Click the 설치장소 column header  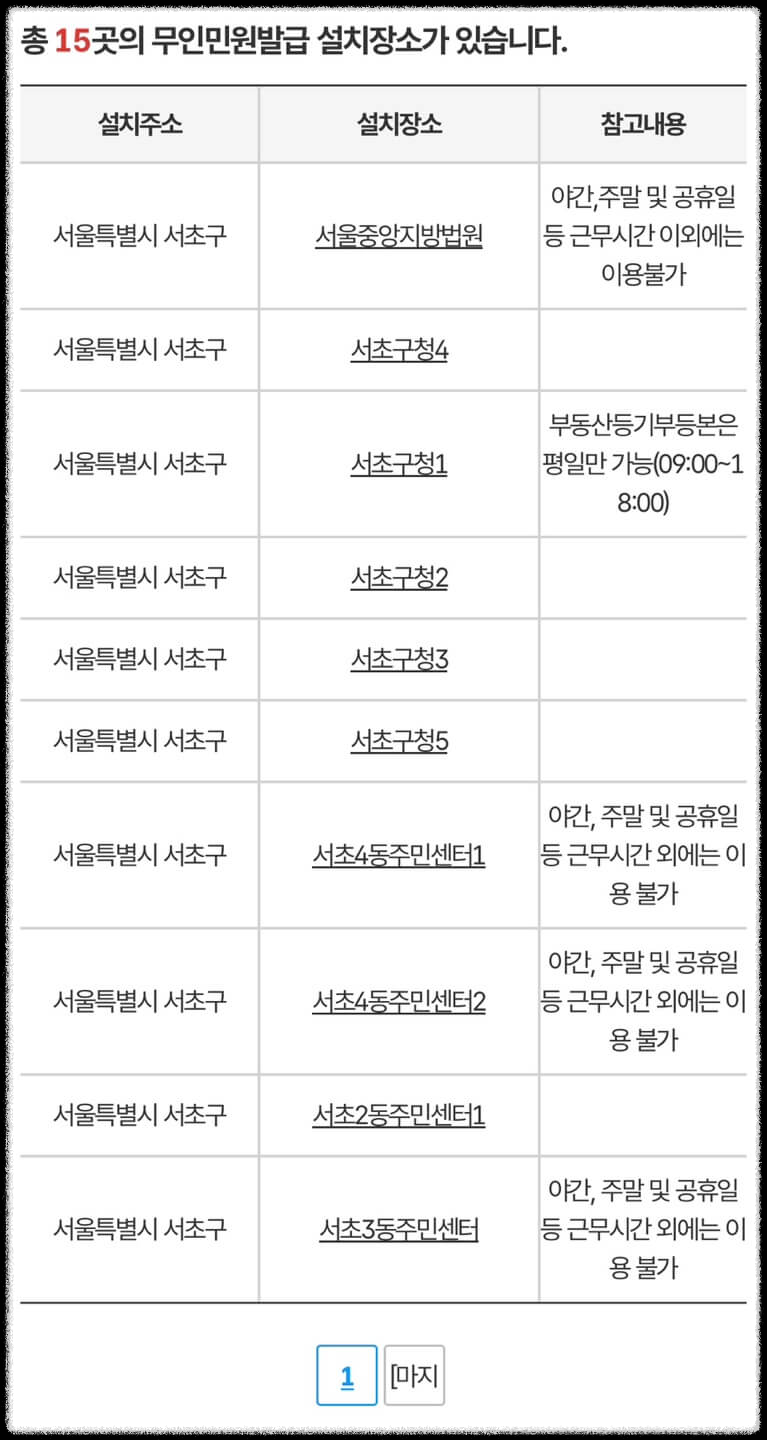(396, 122)
